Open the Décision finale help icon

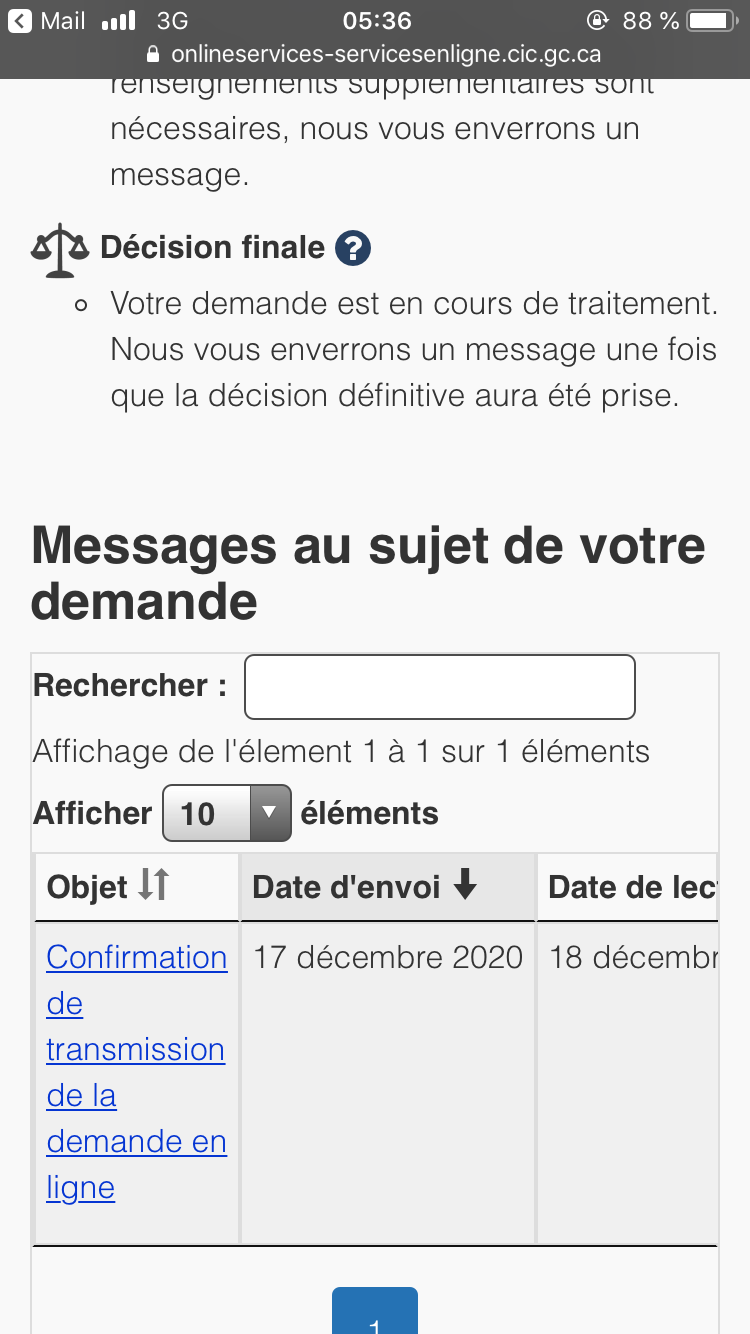(353, 248)
